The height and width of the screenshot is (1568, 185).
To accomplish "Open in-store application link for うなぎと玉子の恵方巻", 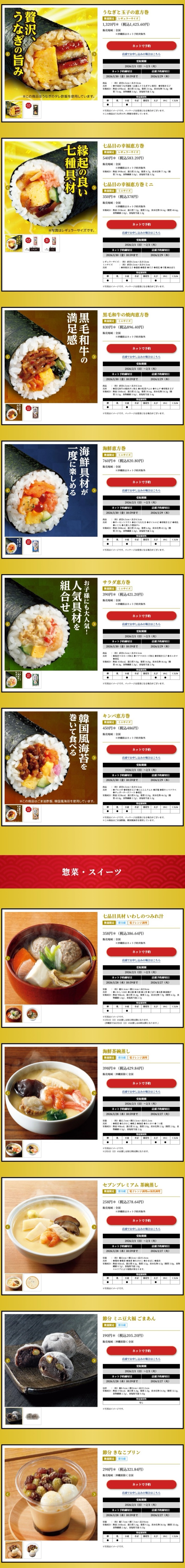I will click(x=141, y=54).
